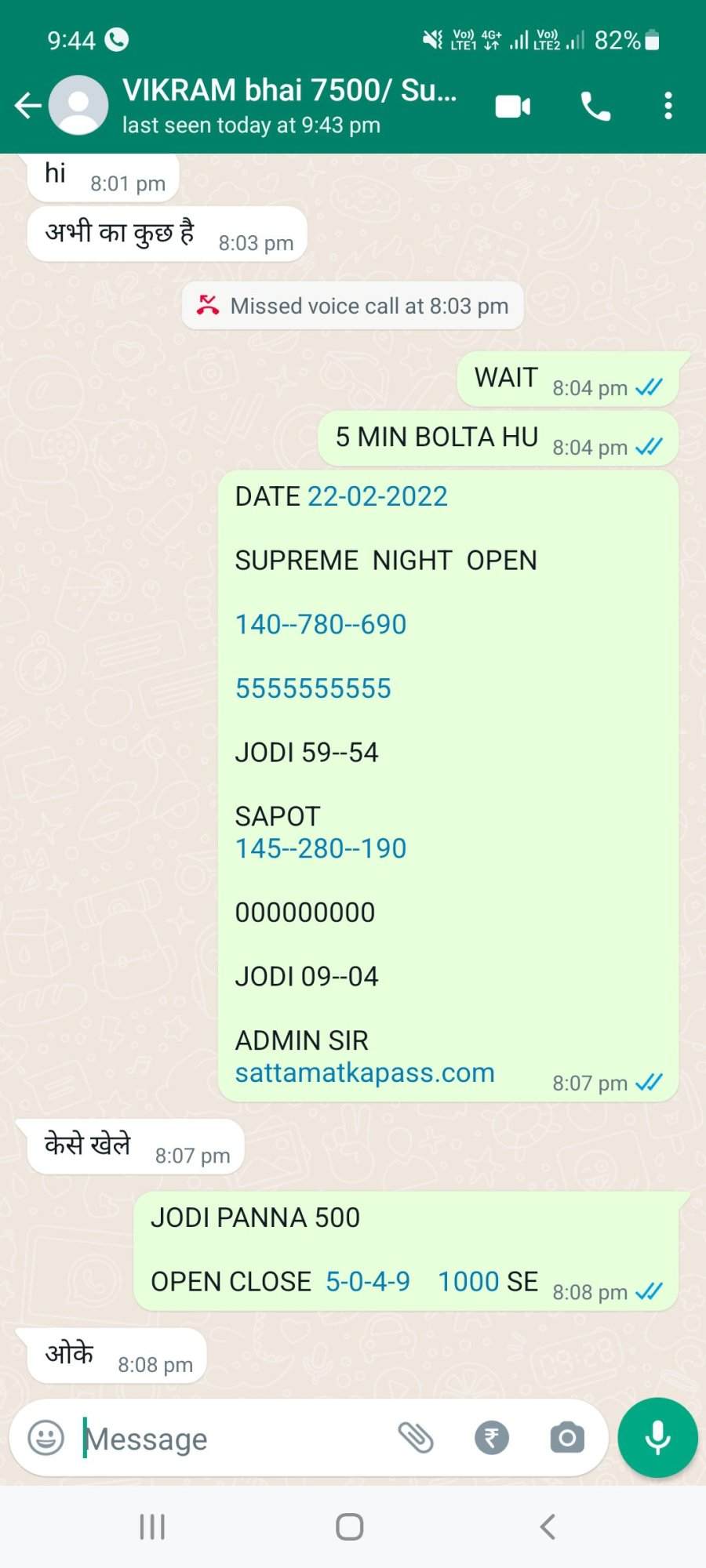Tap the microphone voice message button

coord(657,1438)
